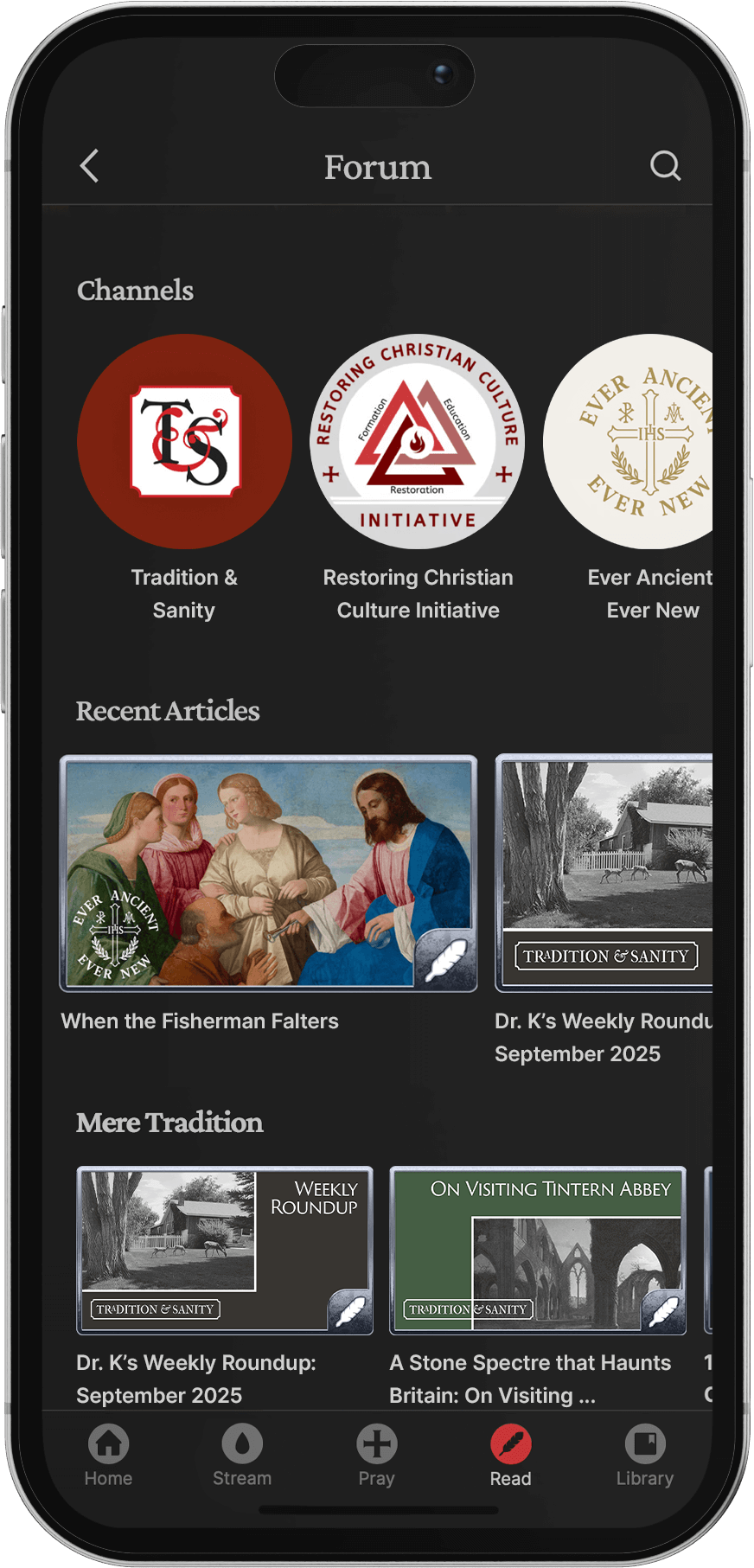Open Dr. K's Weekly Roundup in Recent Articles
Viewport: 754px width, 1568px height.
point(605,874)
